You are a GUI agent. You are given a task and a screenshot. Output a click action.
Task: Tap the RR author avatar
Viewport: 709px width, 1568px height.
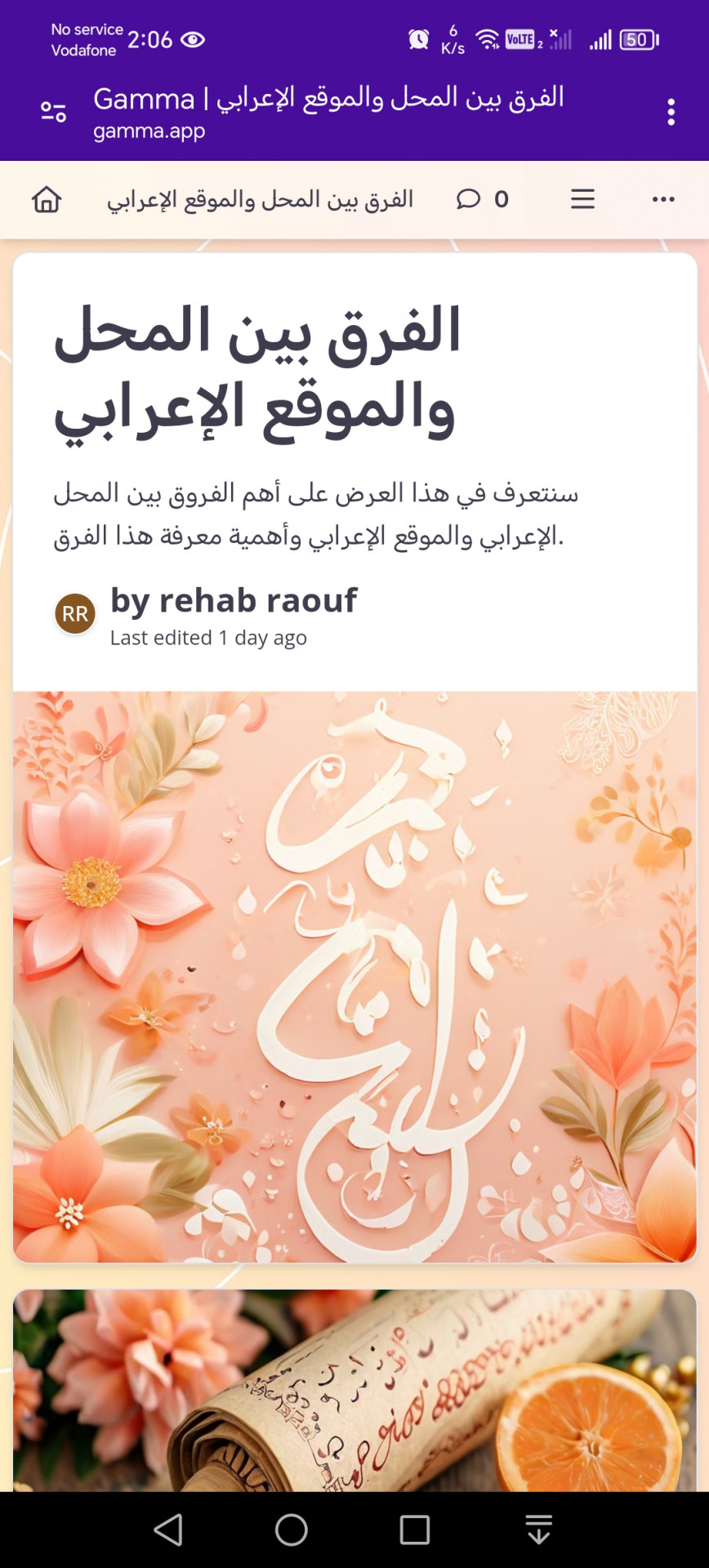click(x=75, y=614)
